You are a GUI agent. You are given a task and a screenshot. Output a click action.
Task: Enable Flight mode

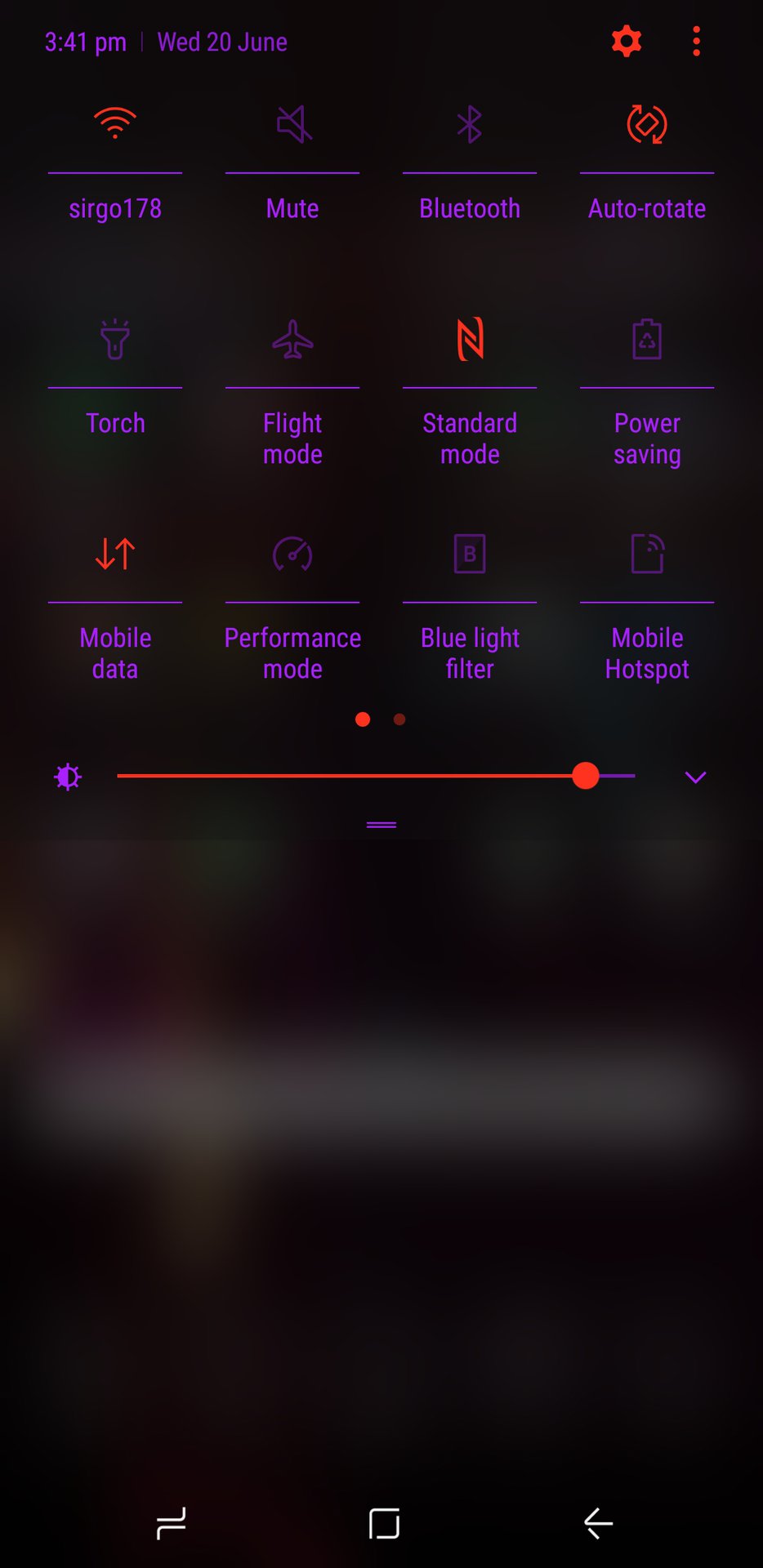[292, 340]
